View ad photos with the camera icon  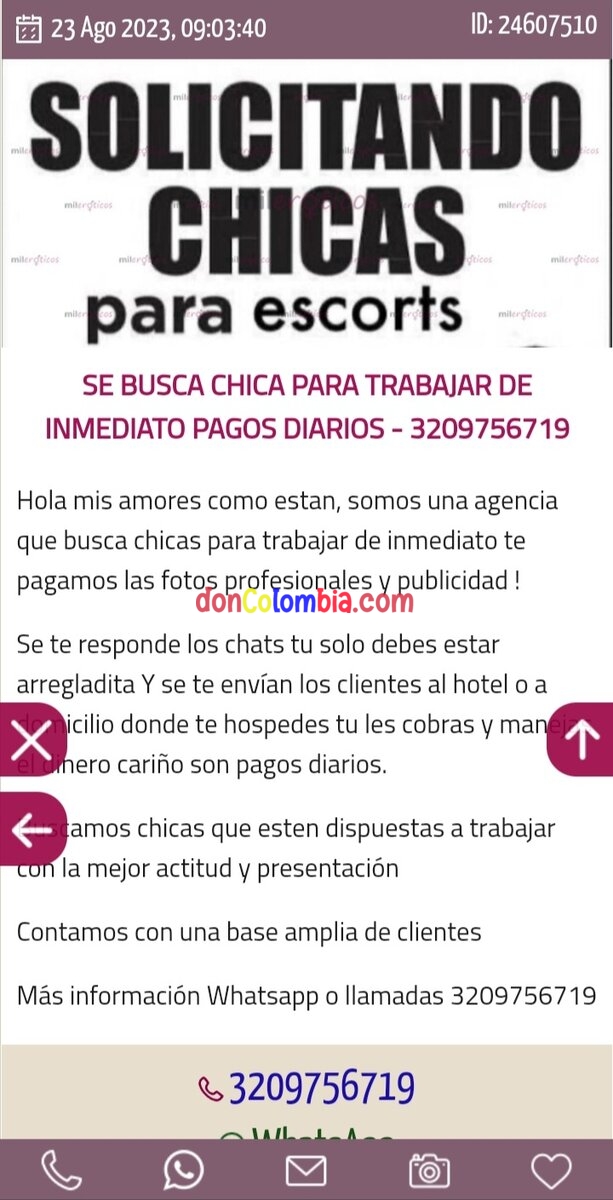pyautogui.click(x=429, y=1170)
